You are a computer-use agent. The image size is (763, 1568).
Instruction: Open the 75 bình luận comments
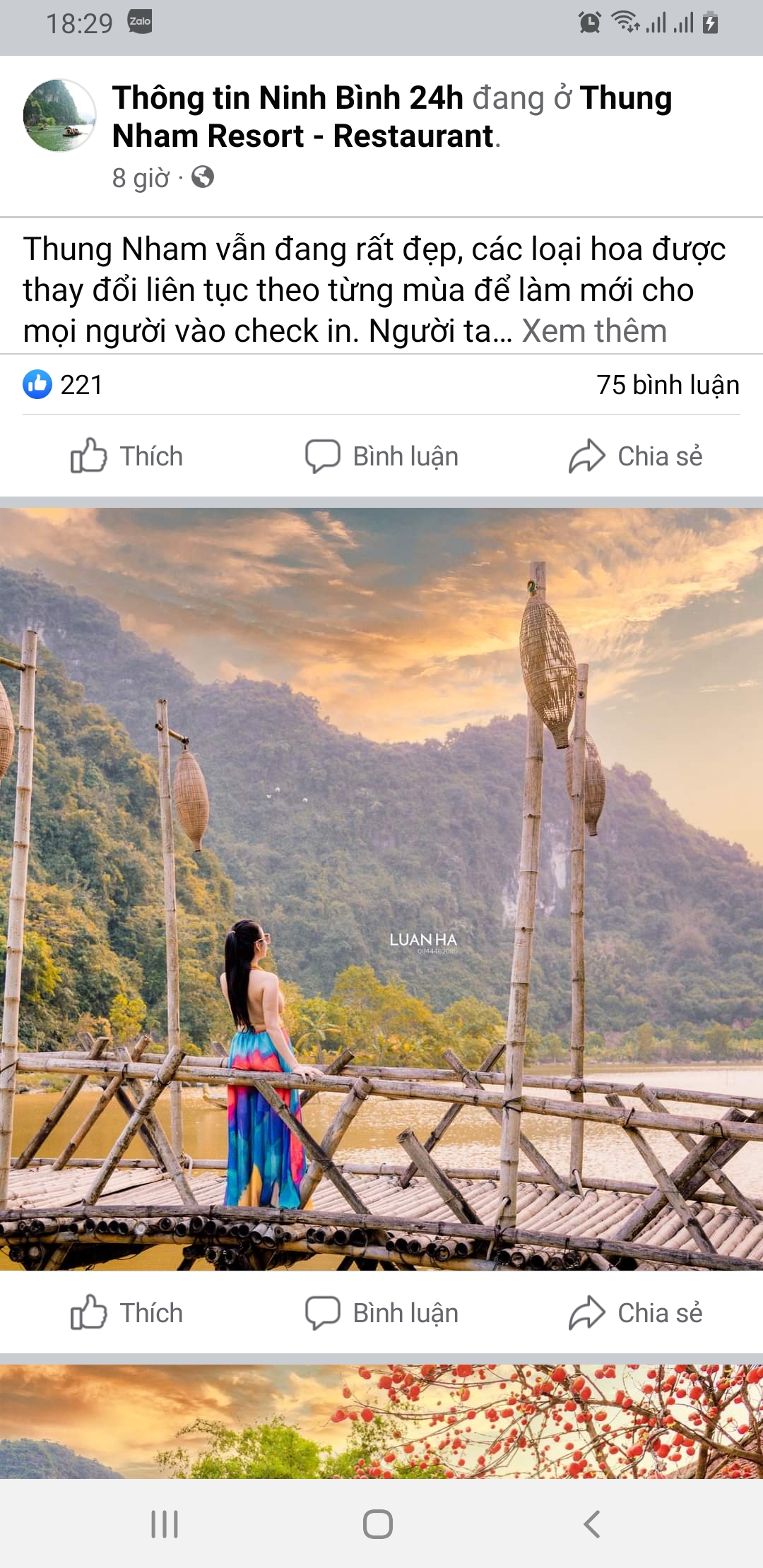point(667,385)
